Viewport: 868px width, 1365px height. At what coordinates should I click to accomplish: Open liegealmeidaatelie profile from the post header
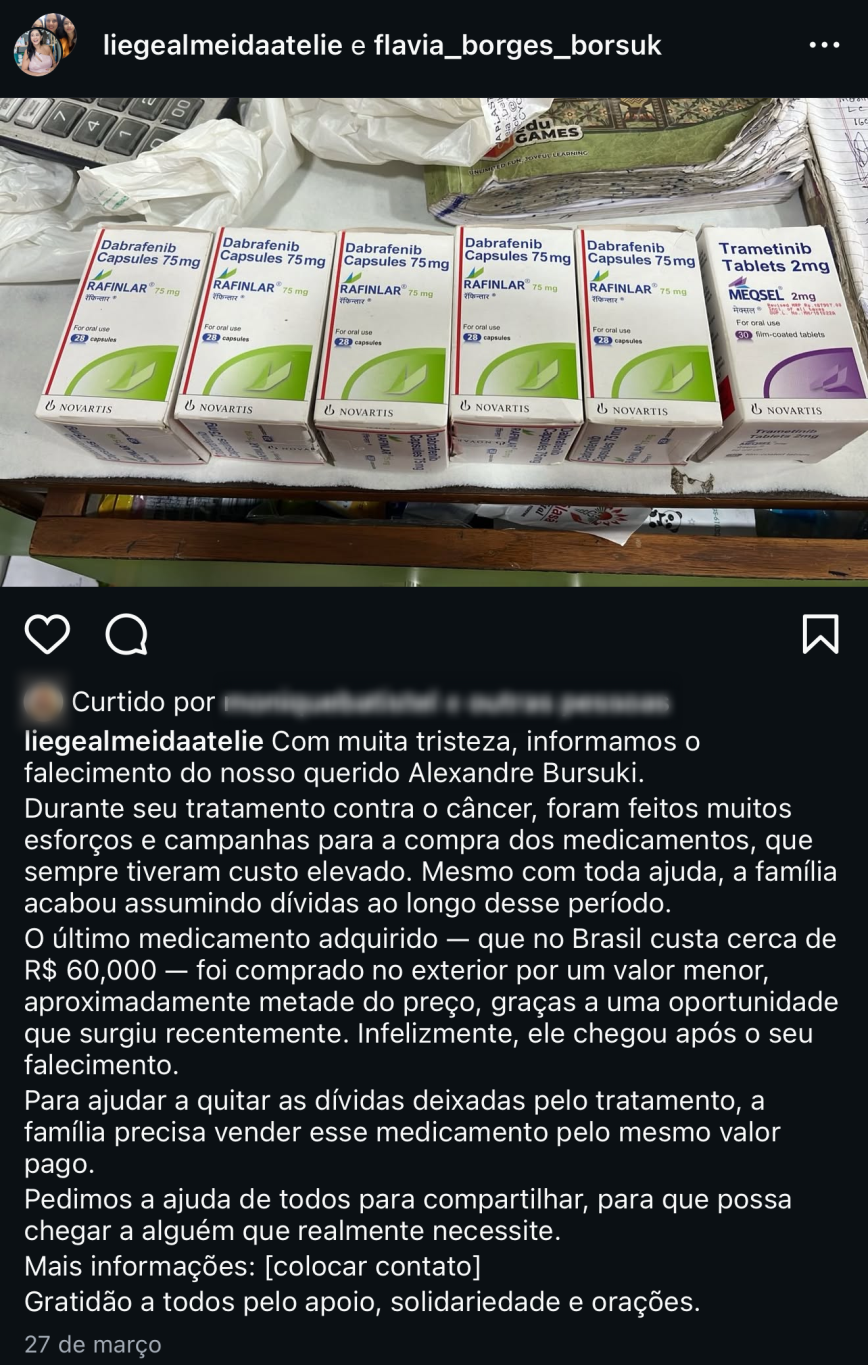(x=223, y=46)
